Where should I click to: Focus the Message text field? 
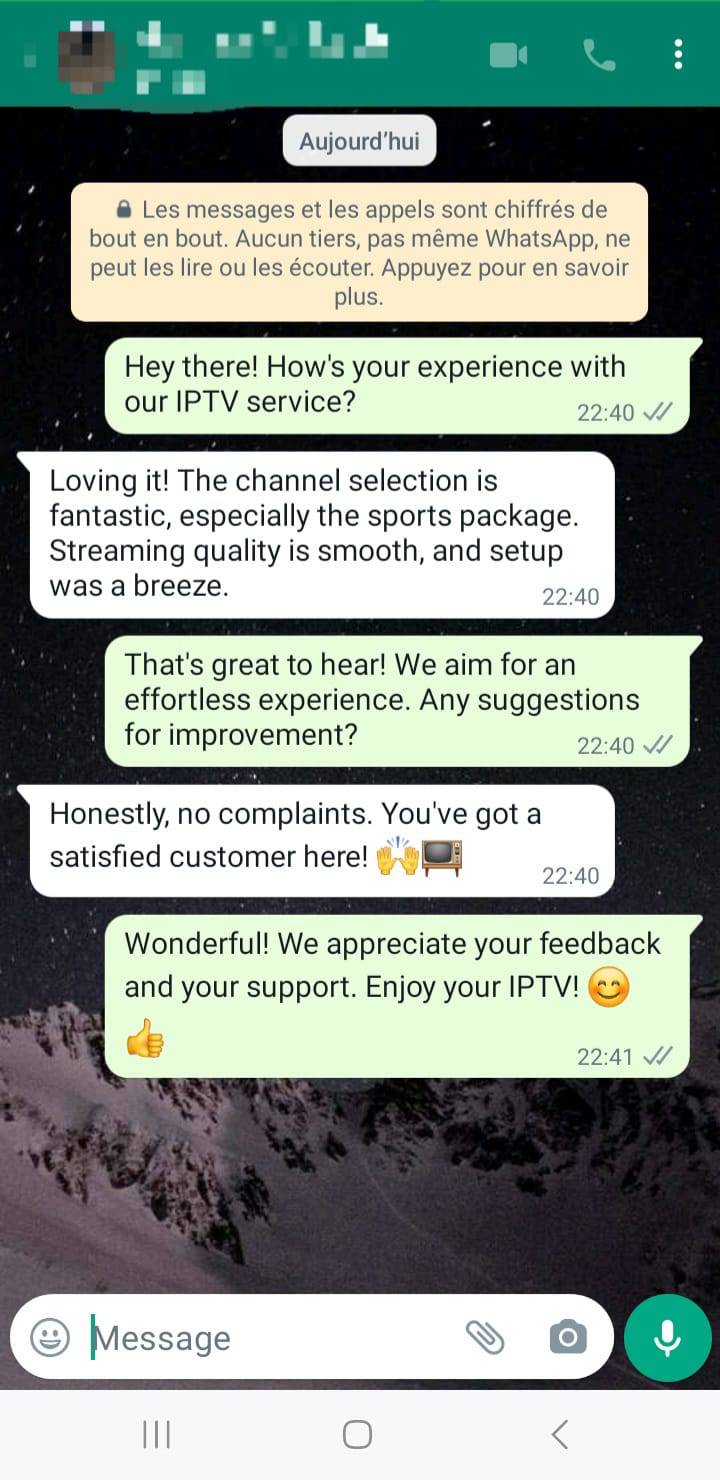coord(270,1338)
